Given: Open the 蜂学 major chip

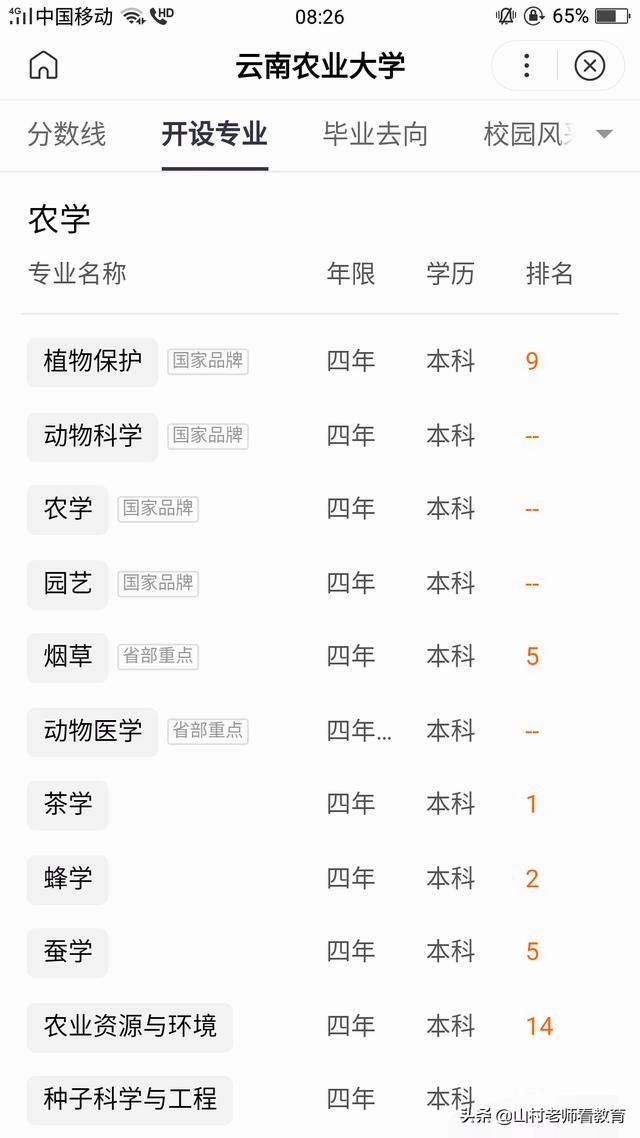Looking at the screenshot, I should click(x=67, y=879).
